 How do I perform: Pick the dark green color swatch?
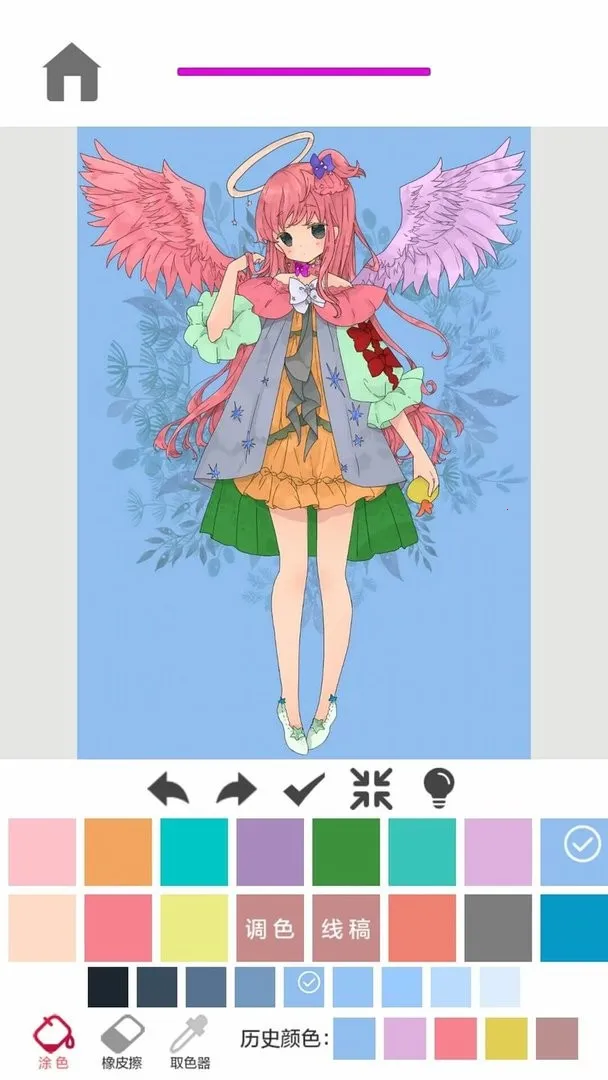[x=346, y=852]
